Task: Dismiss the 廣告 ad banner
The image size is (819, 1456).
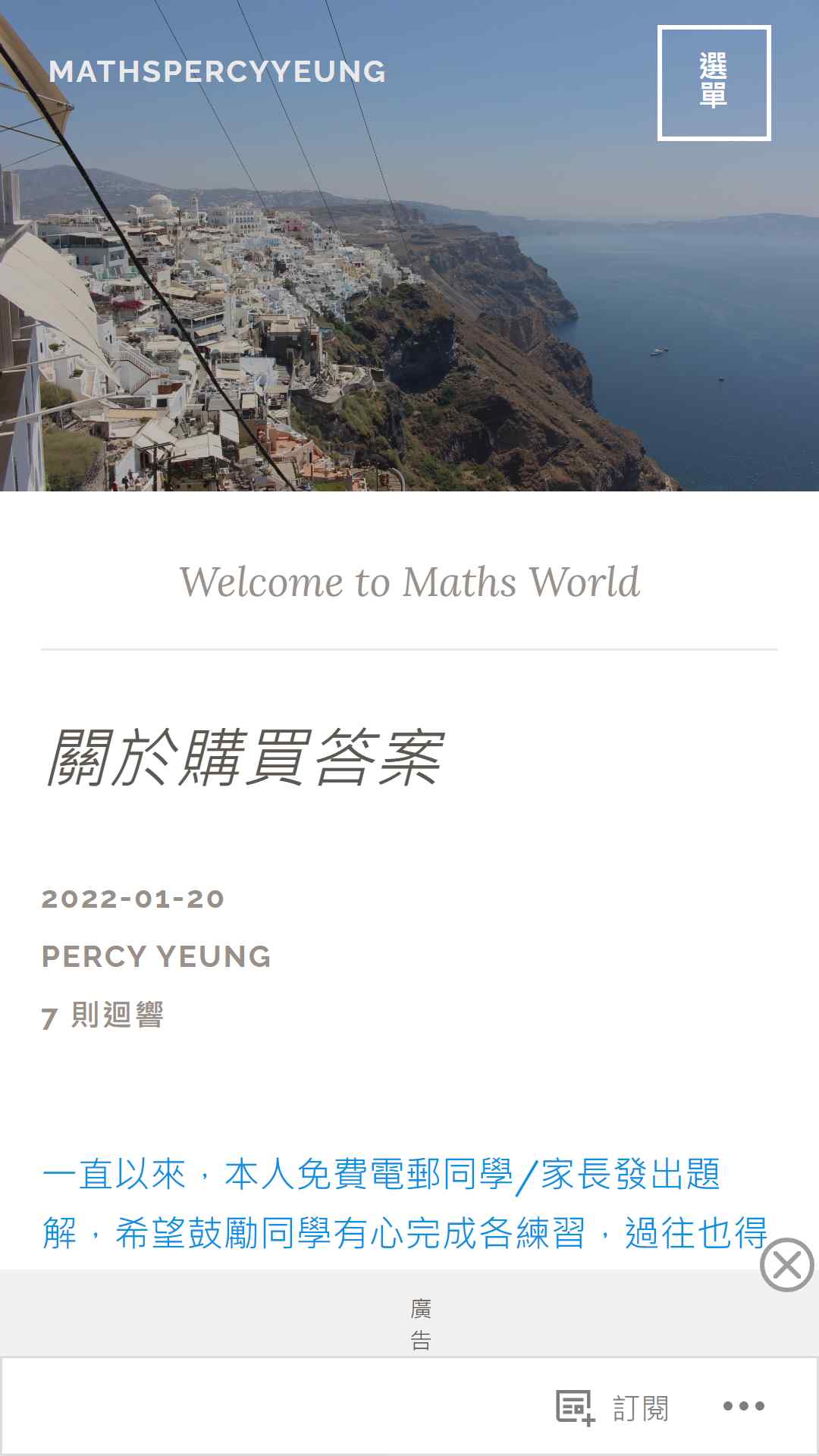Action: [x=786, y=1264]
